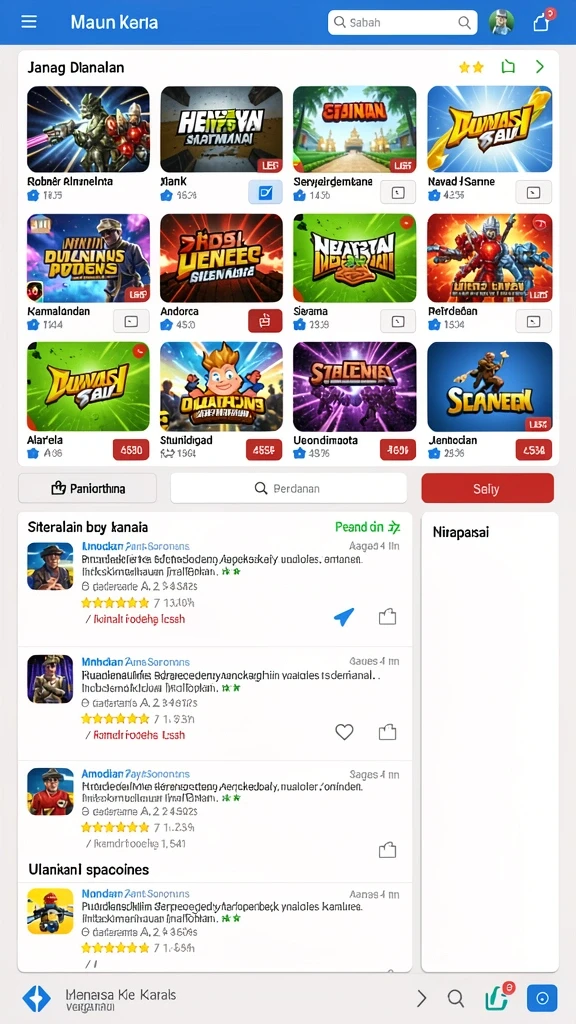Select the Paniorthina button

point(88,488)
